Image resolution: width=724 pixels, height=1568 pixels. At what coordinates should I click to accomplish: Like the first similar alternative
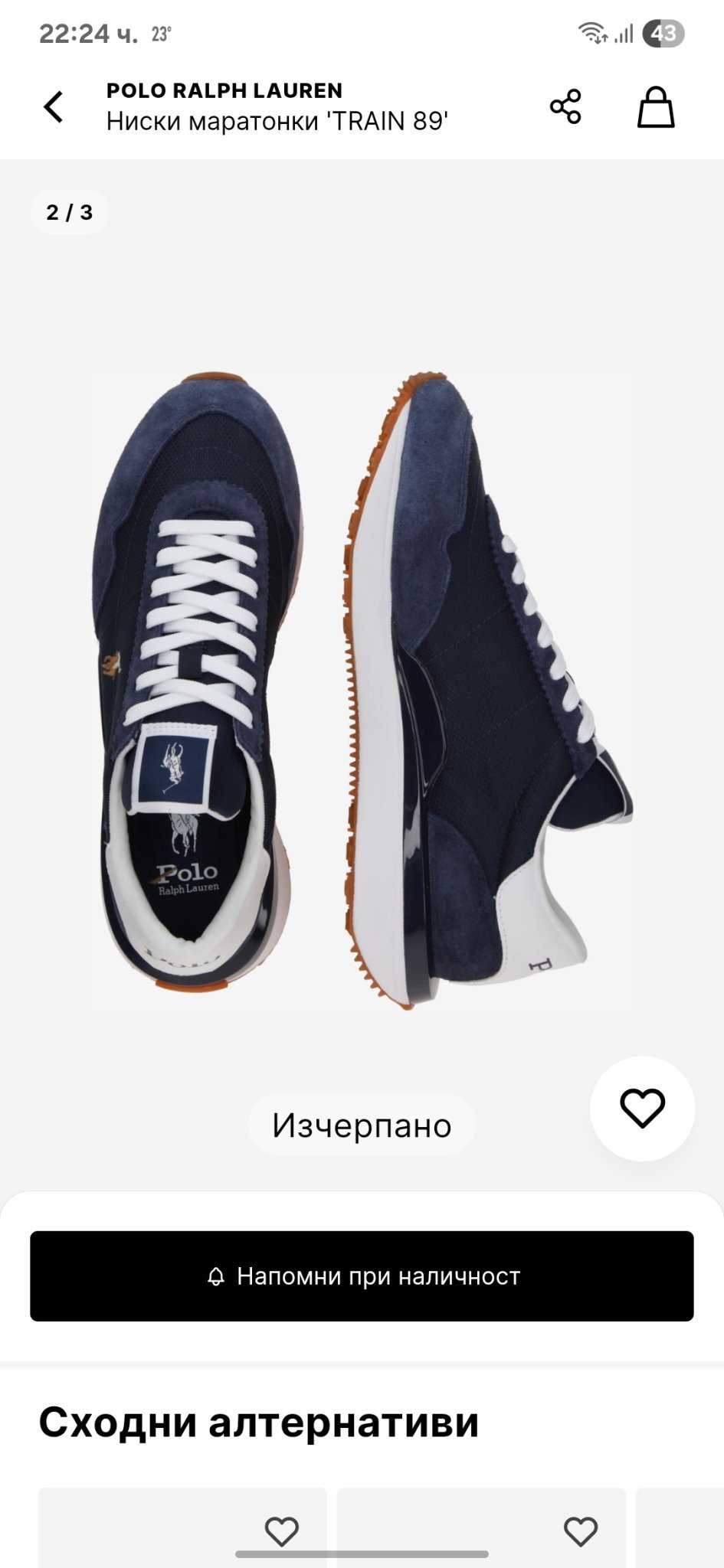click(x=281, y=1531)
